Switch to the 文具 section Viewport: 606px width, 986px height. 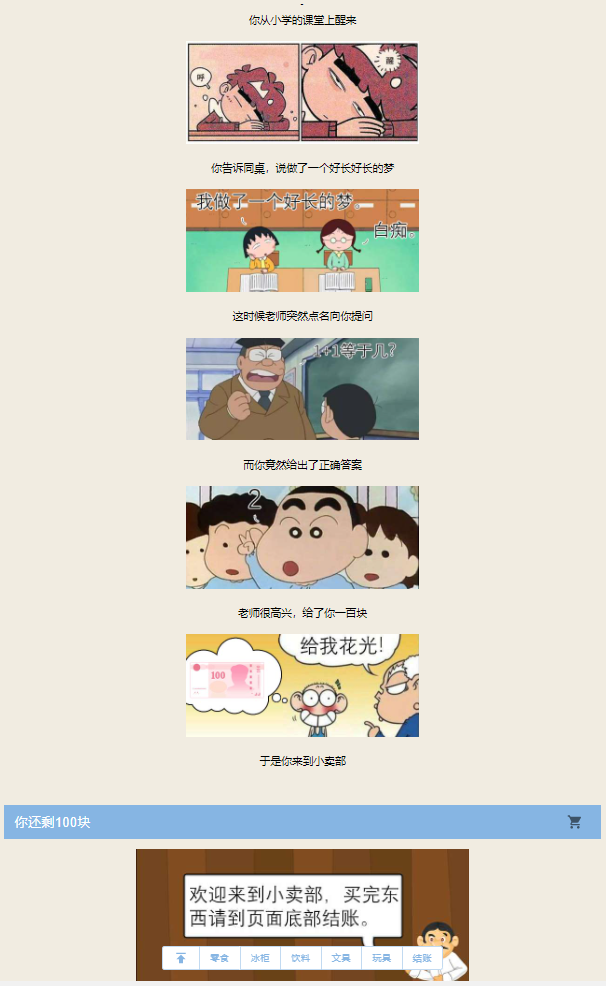(x=341, y=958)
